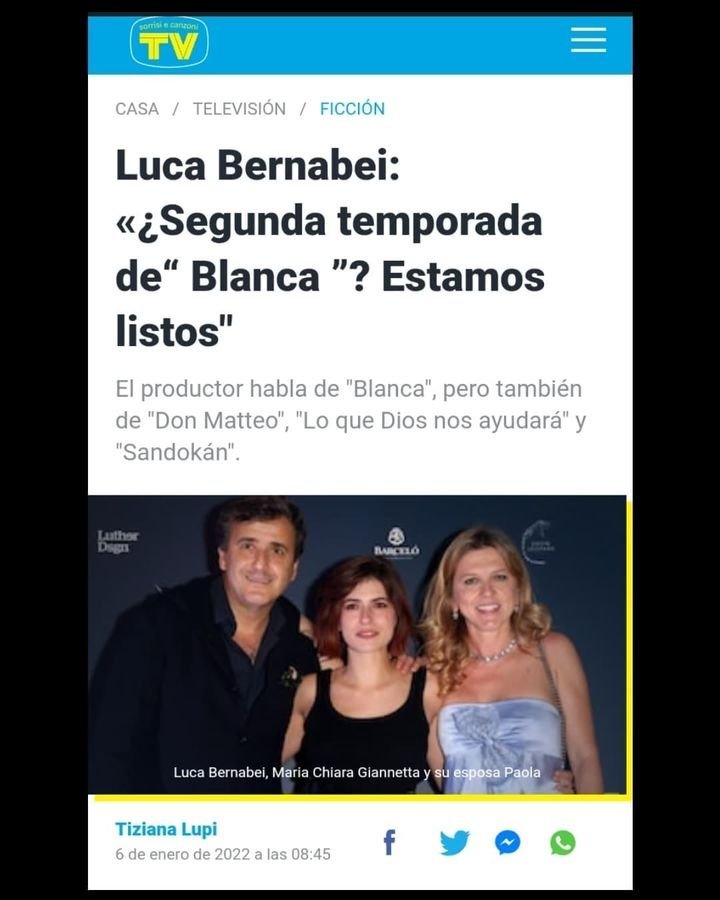The width and height of the screenshot is (720, 900).
Task: Send the article via Messenger
Action: click(508, 843)
